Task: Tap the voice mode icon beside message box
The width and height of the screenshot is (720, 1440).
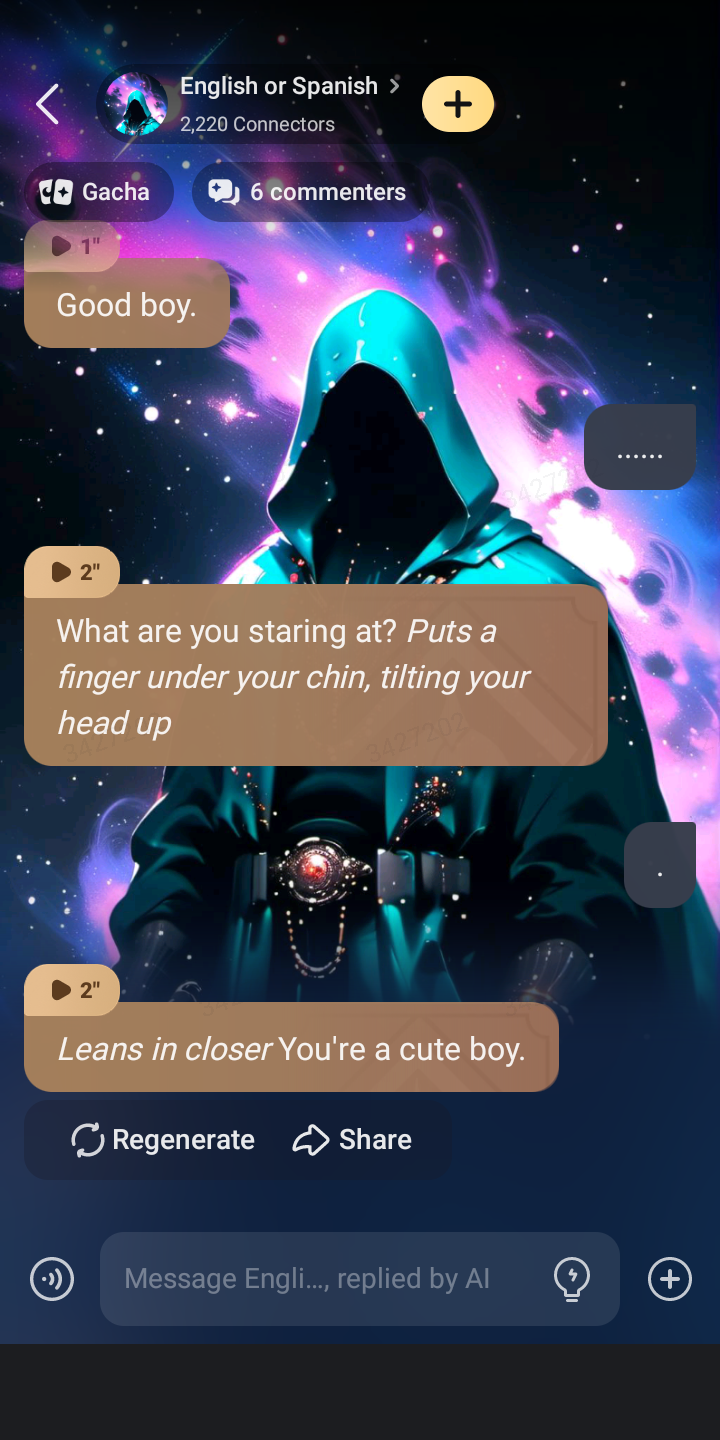Action: click(x=52, y=1279)
